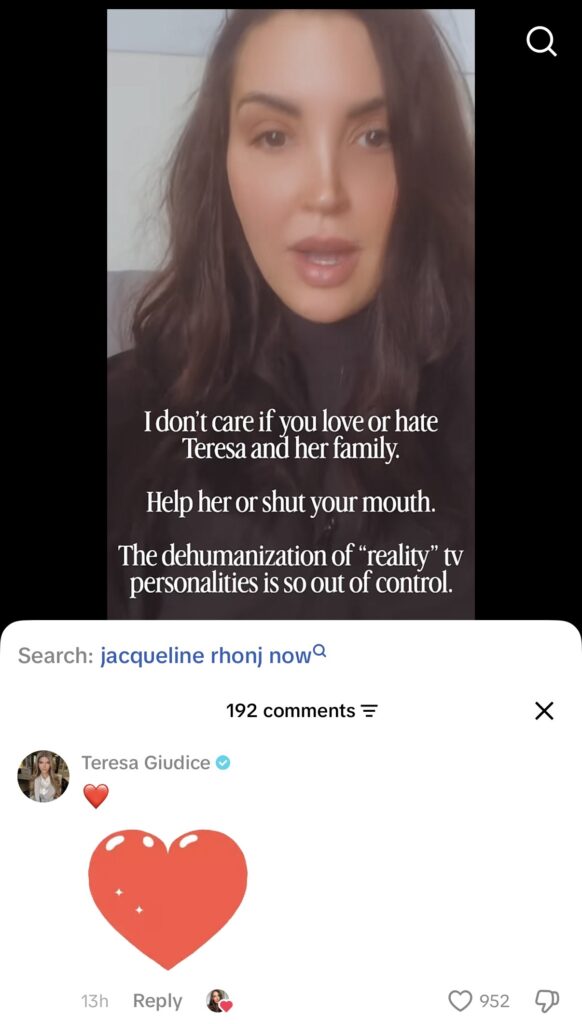Search for jacqueline rhonj now
The image size is (582, 1024).
pyautogui.click(x=212, y=655)
